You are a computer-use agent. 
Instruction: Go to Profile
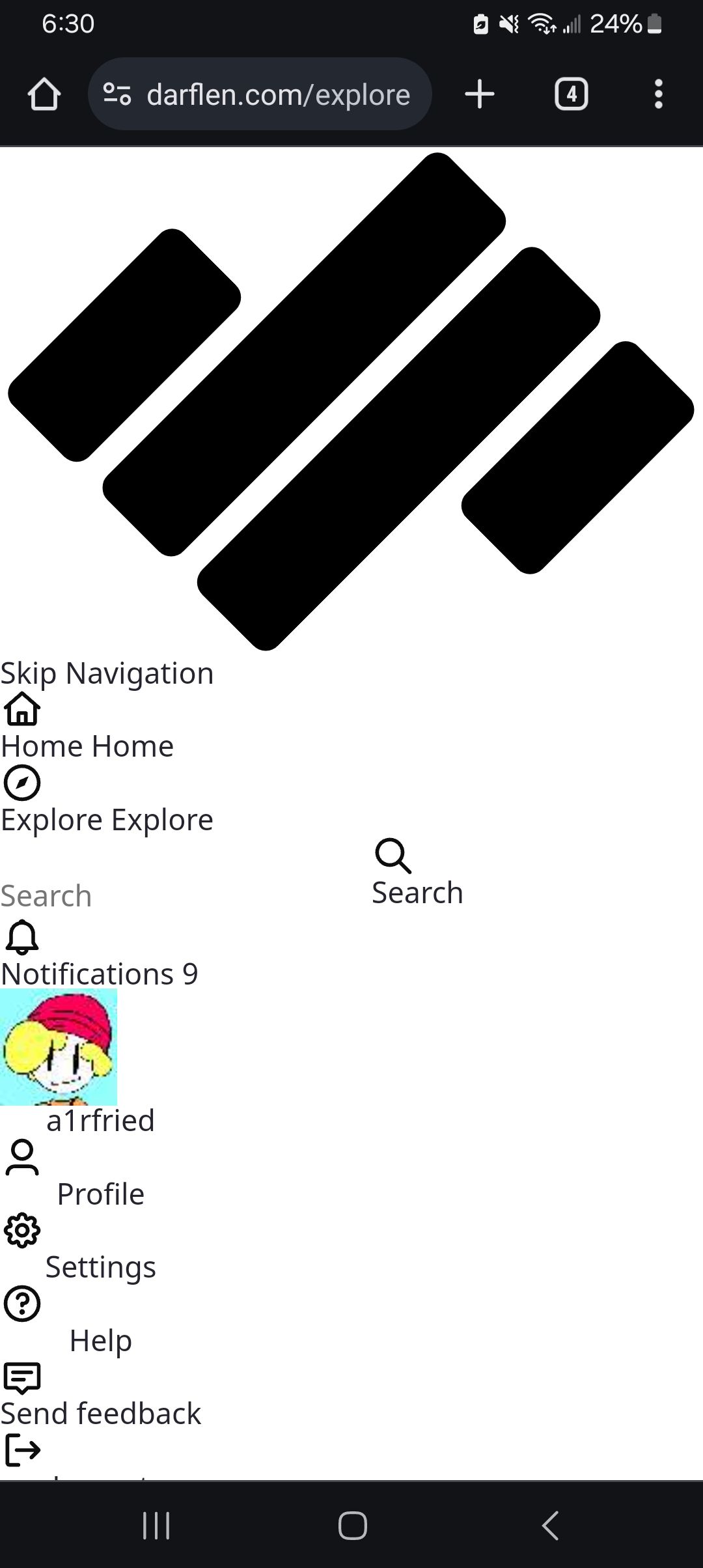click(x=100, y=1194)
